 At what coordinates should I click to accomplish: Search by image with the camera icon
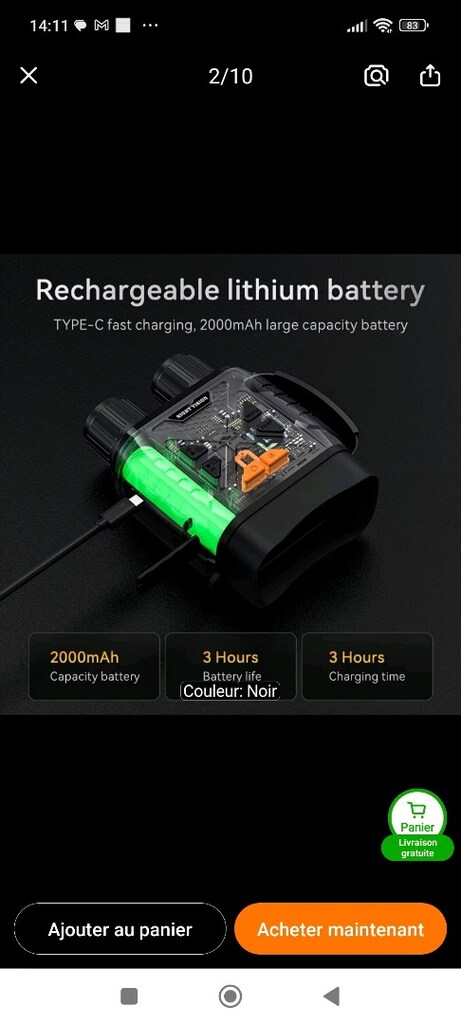[376, 76]
